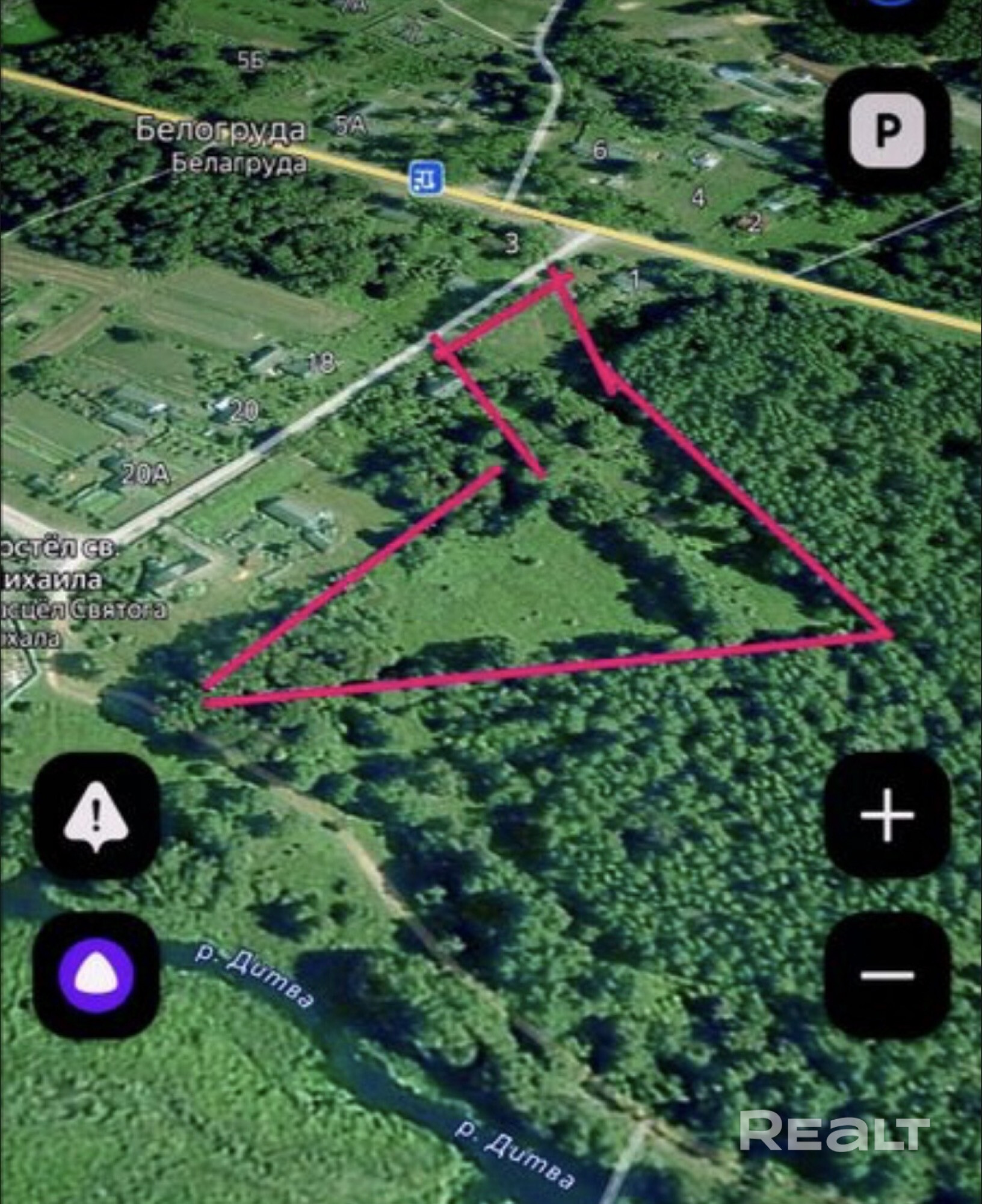Activate the Alice voice assistant
982x1204 pixels.
(96, 974)
